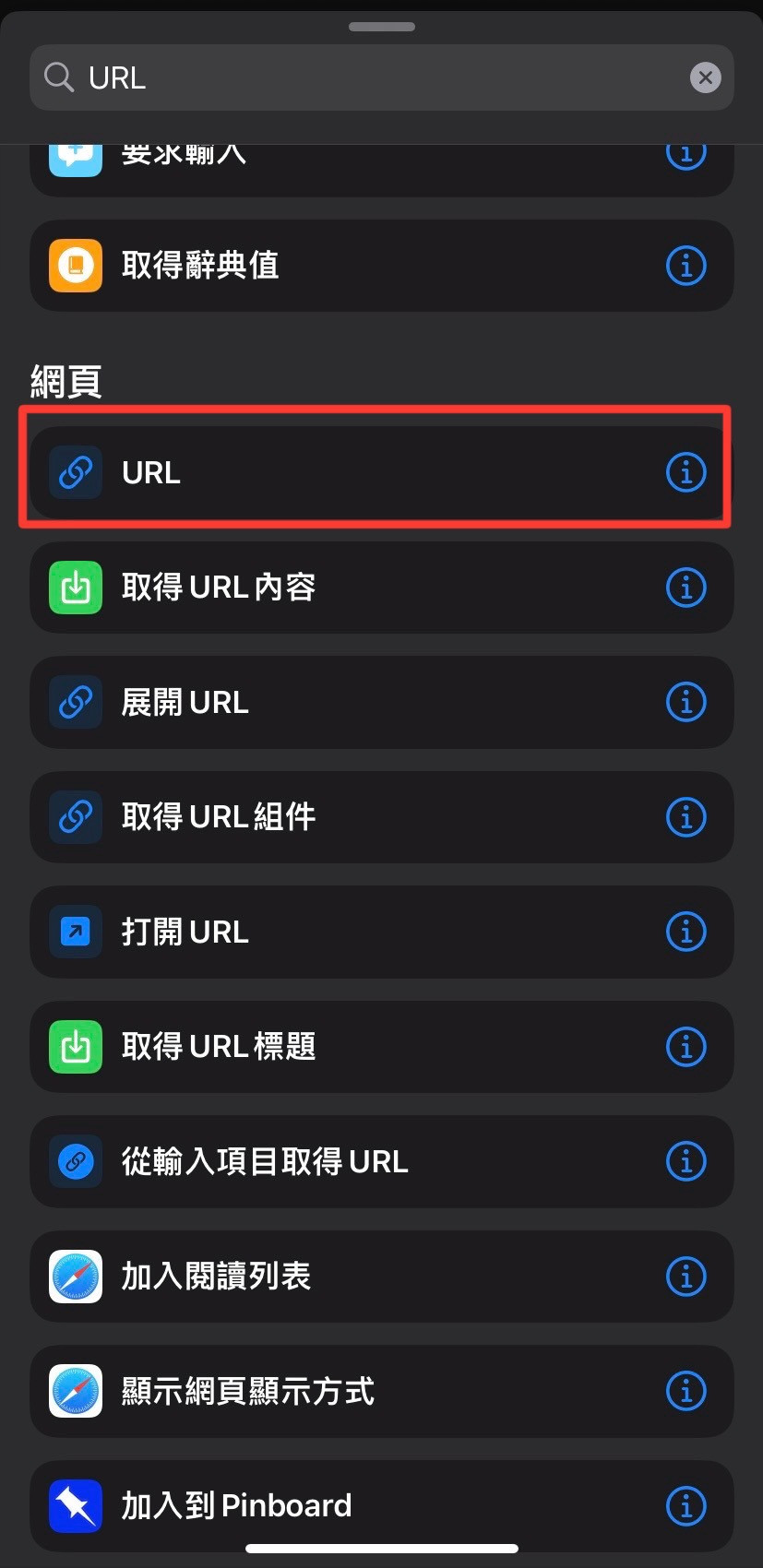
Task: Show info for 取得 URL 內容
Action: click(686, 588)
